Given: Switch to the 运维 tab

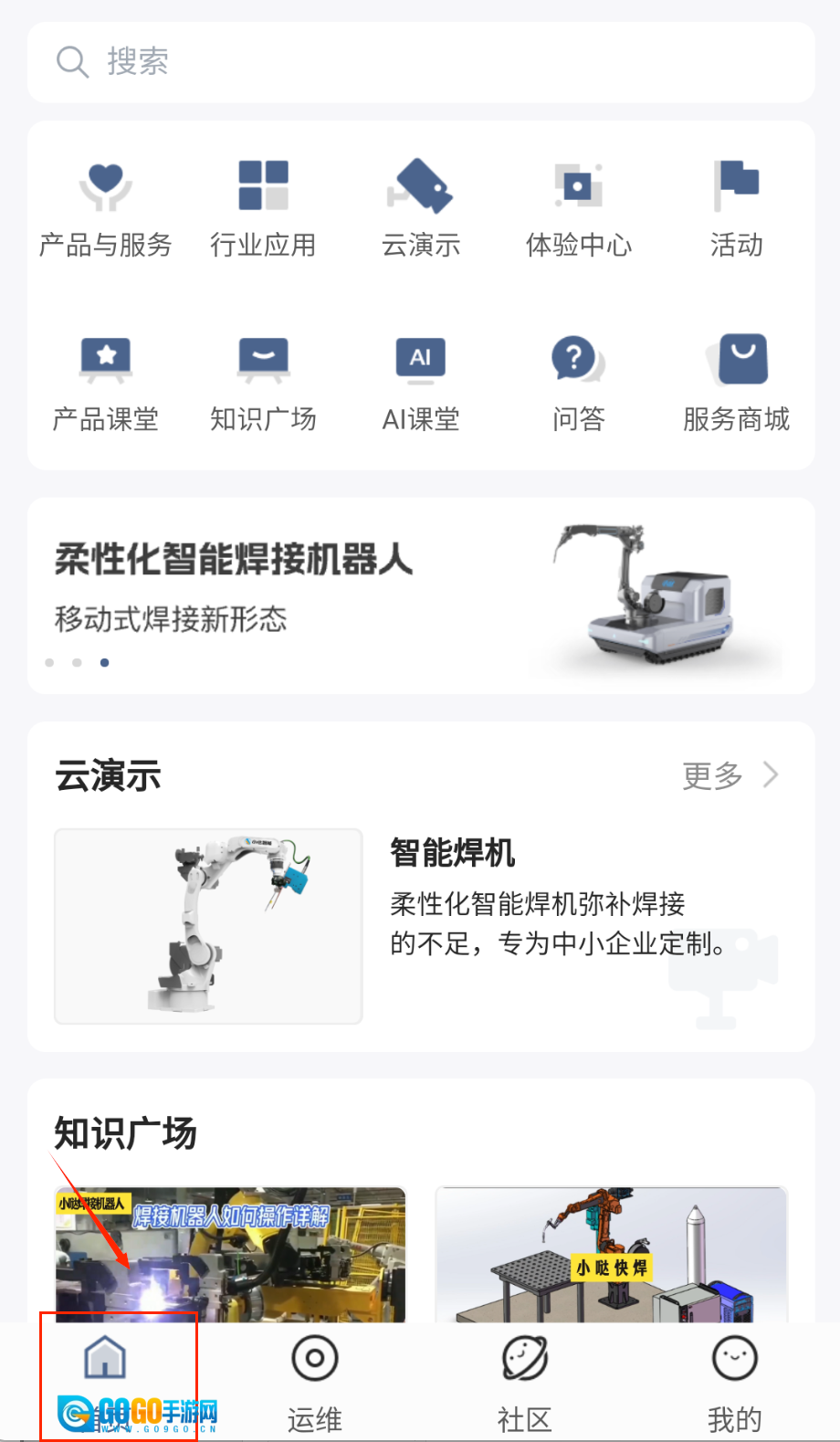Looking at the screenshot, I should (x=315, y=1379).
